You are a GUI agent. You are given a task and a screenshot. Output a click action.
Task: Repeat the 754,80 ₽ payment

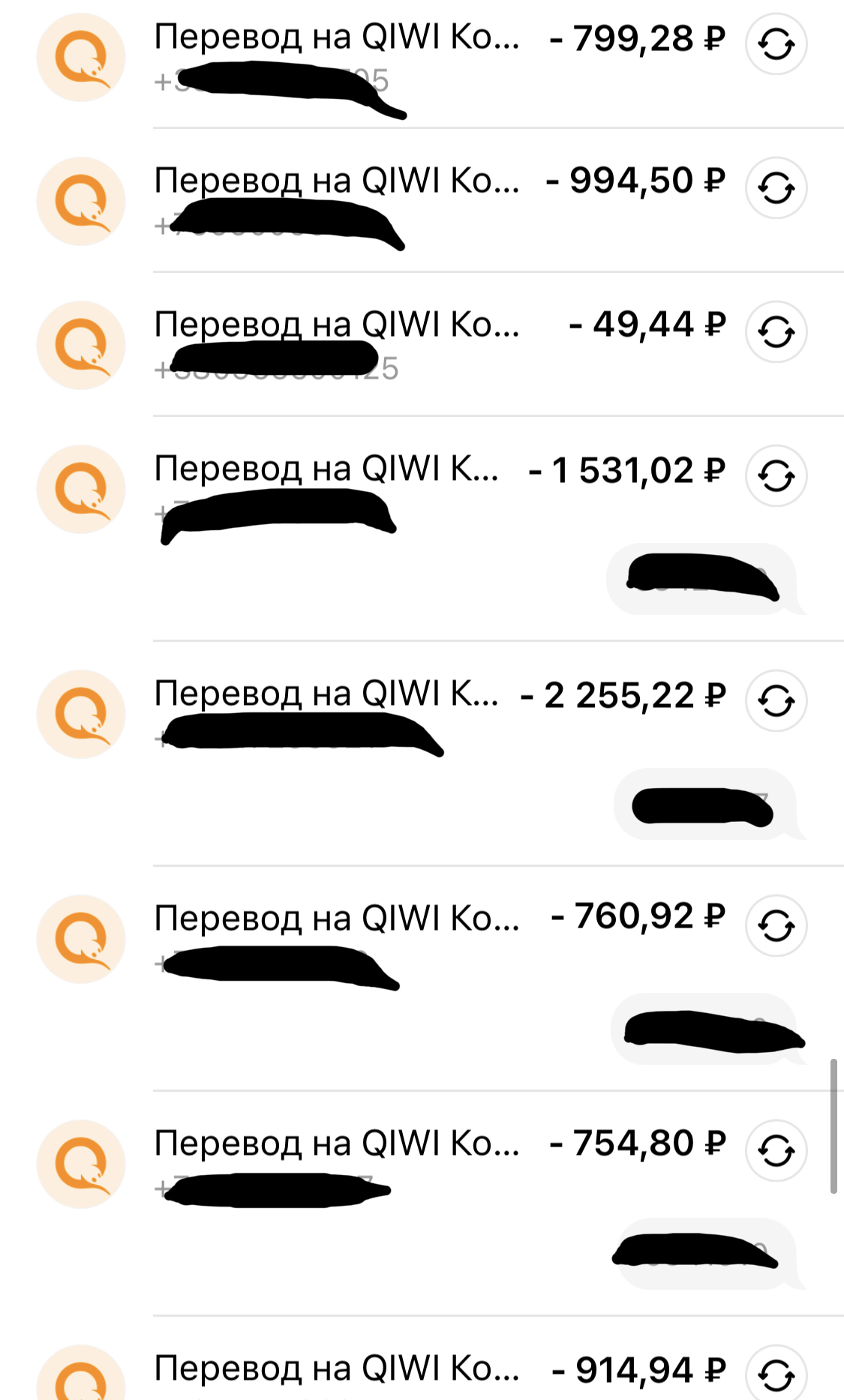pyautogui.click(x=776, y=1150)
